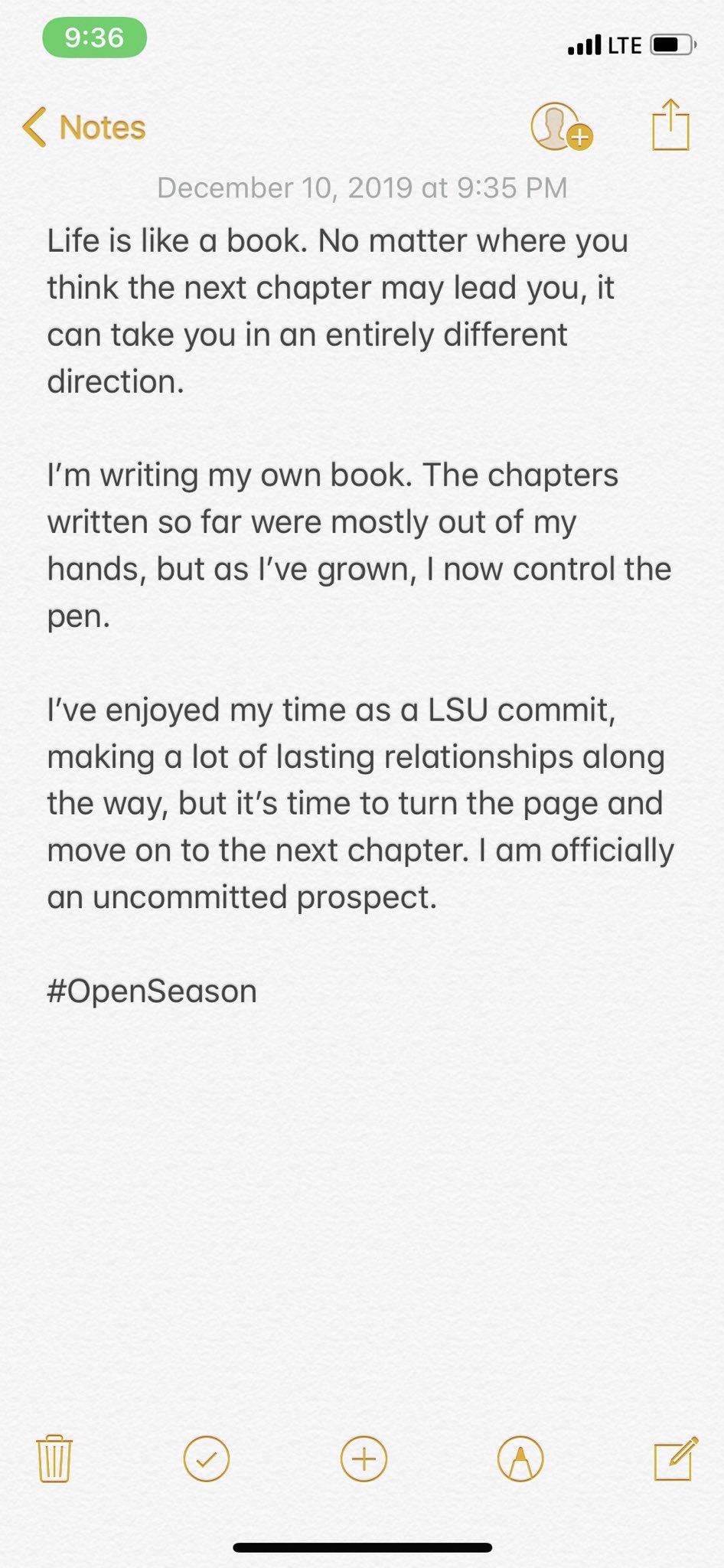Delete this note with trash icon

click(x=54, y=1459)
